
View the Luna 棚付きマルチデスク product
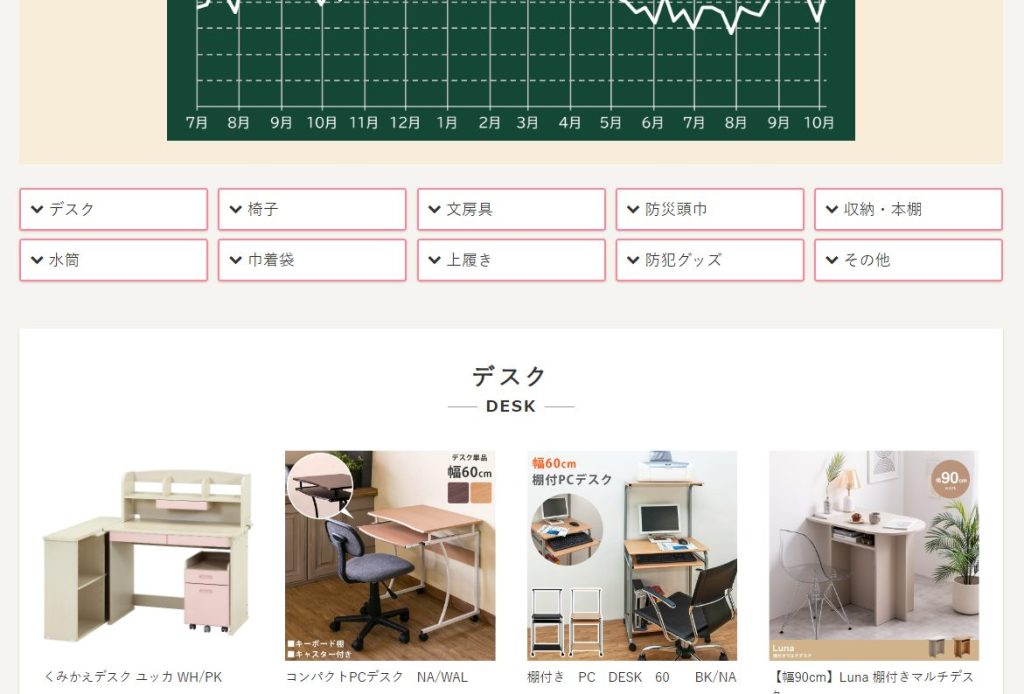[874, 555]
